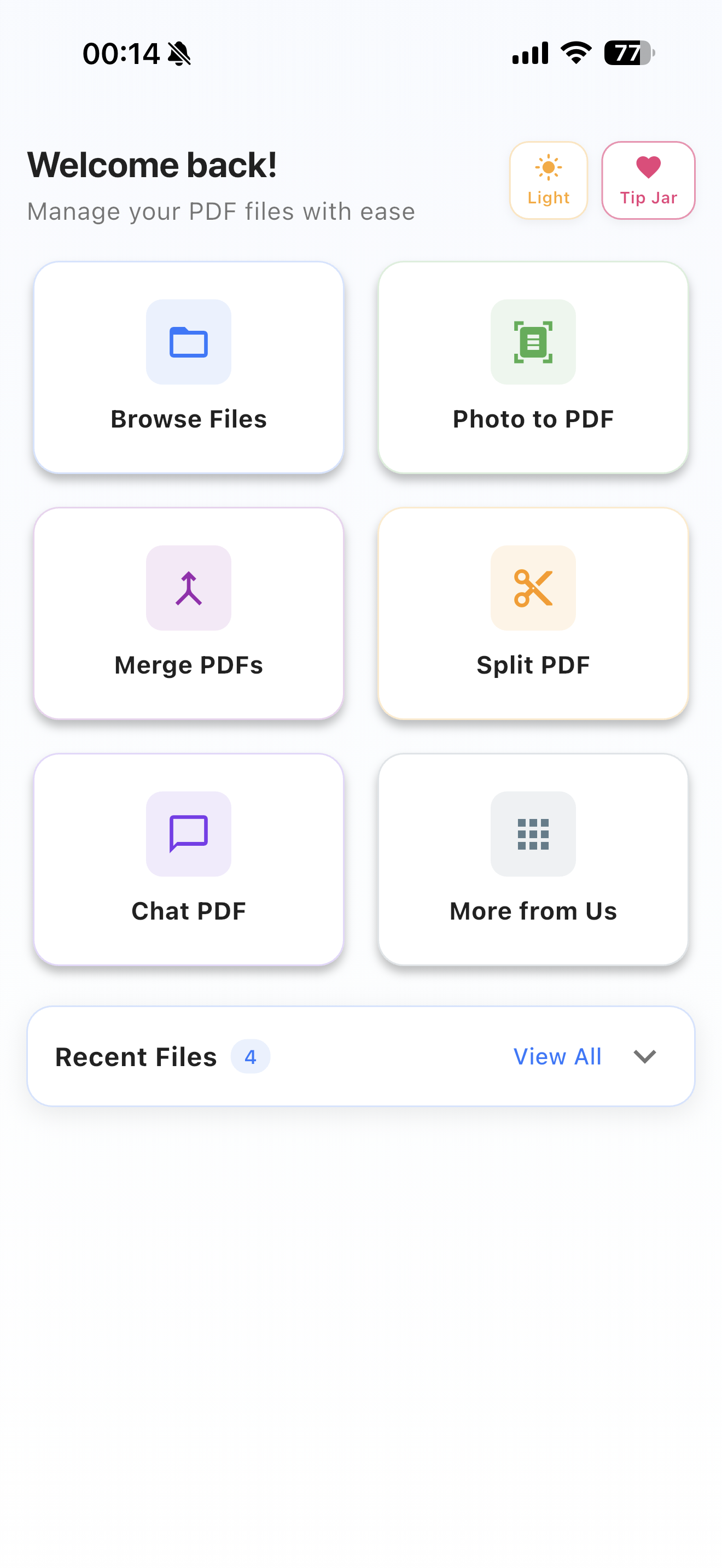Viewport: 722px width, 1568px height.
Task: Open the Merge PDFs tool
Action: [x=189, y=613]
